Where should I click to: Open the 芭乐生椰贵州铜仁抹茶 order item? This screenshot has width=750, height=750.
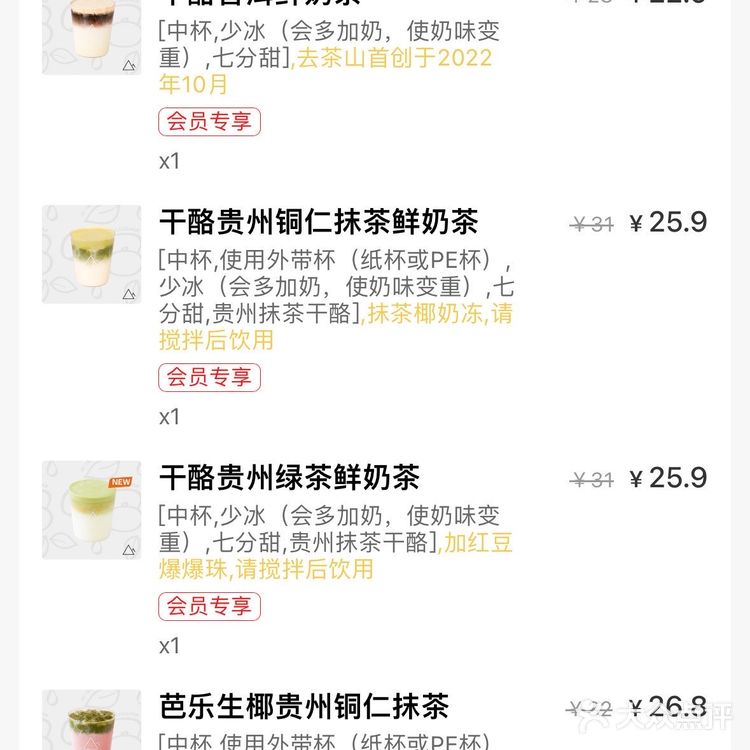pyautogui.click(x=304, y=707)
